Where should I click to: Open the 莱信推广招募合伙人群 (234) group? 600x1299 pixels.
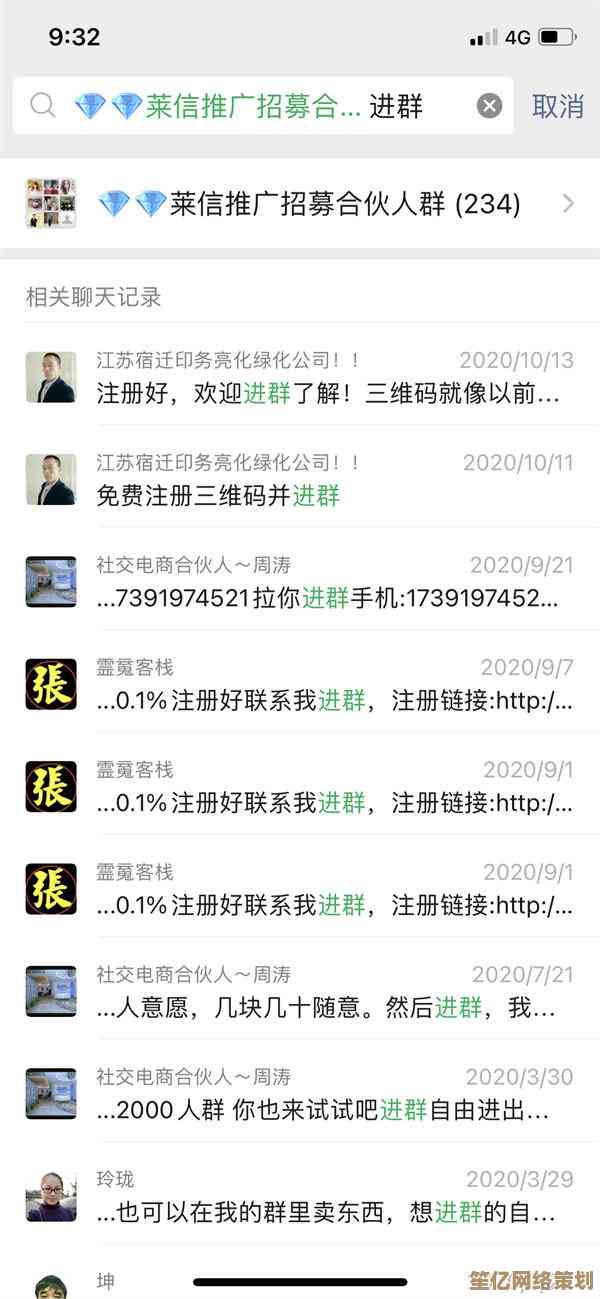[300, 205]
